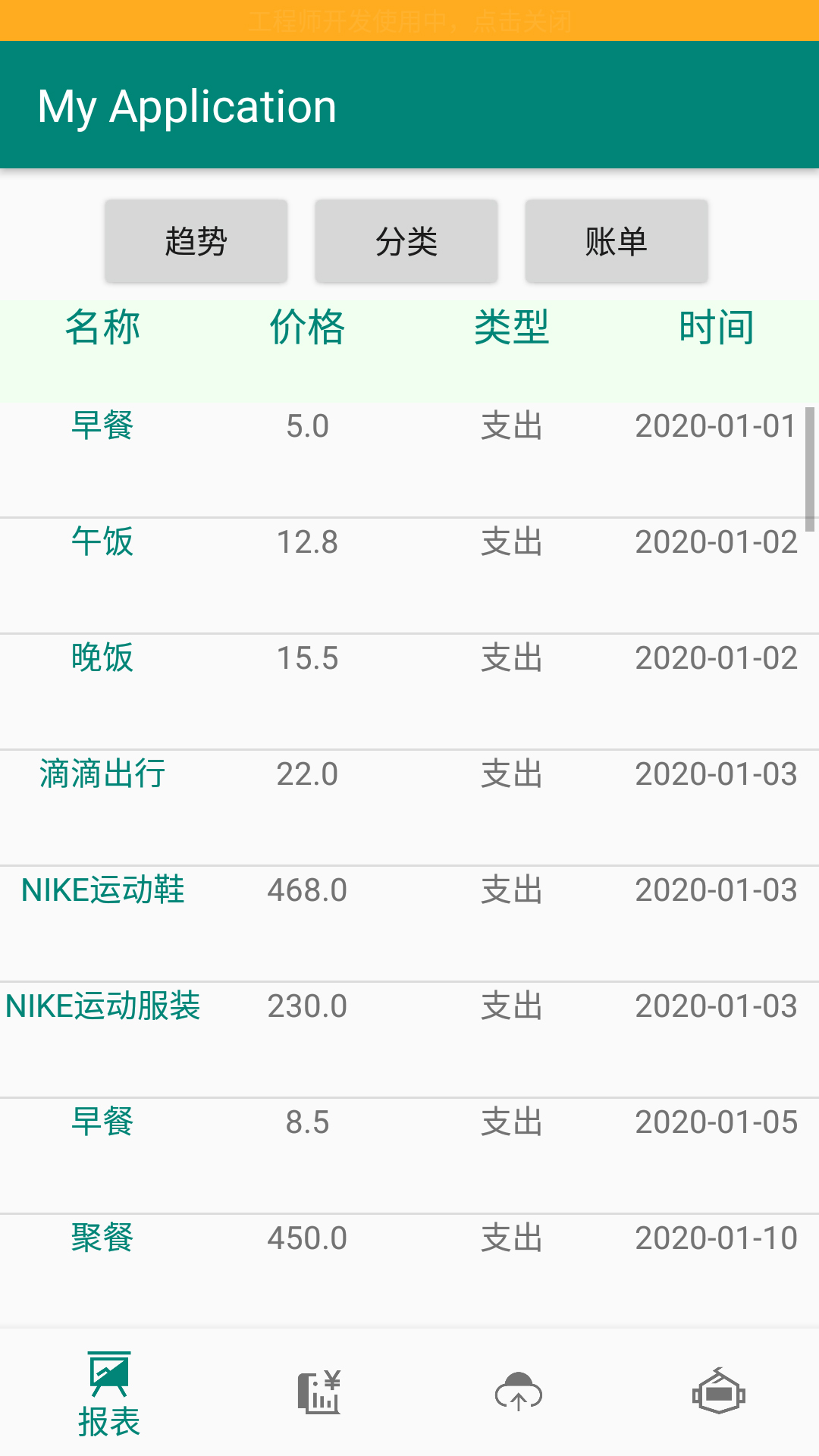This screenshot has width=819, height=1456.
Task: Open the cloud upload tab
Action: pyautogui.click(x=519, y=1392)
